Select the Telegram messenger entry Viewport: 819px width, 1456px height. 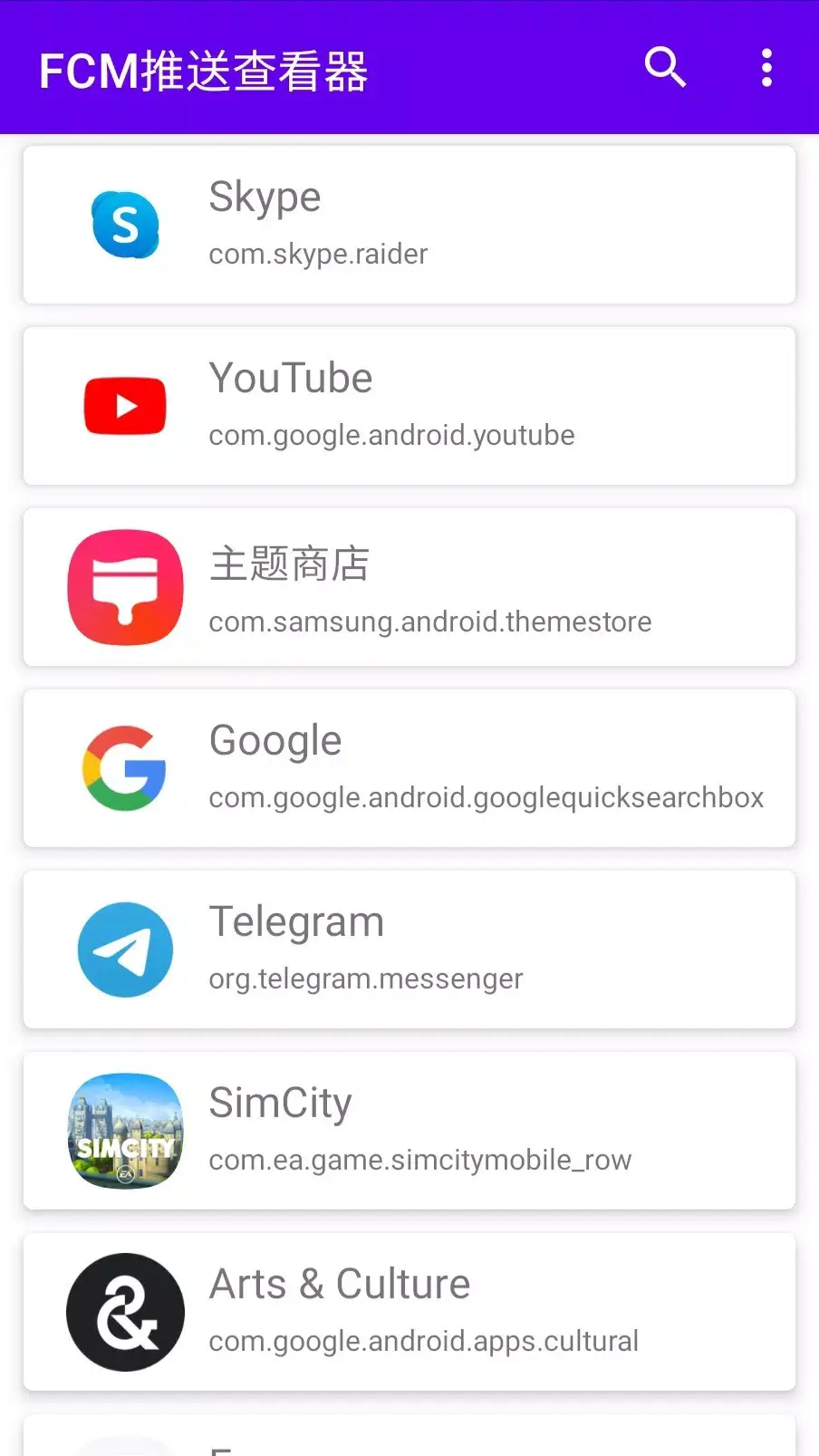tap(409, 950)
